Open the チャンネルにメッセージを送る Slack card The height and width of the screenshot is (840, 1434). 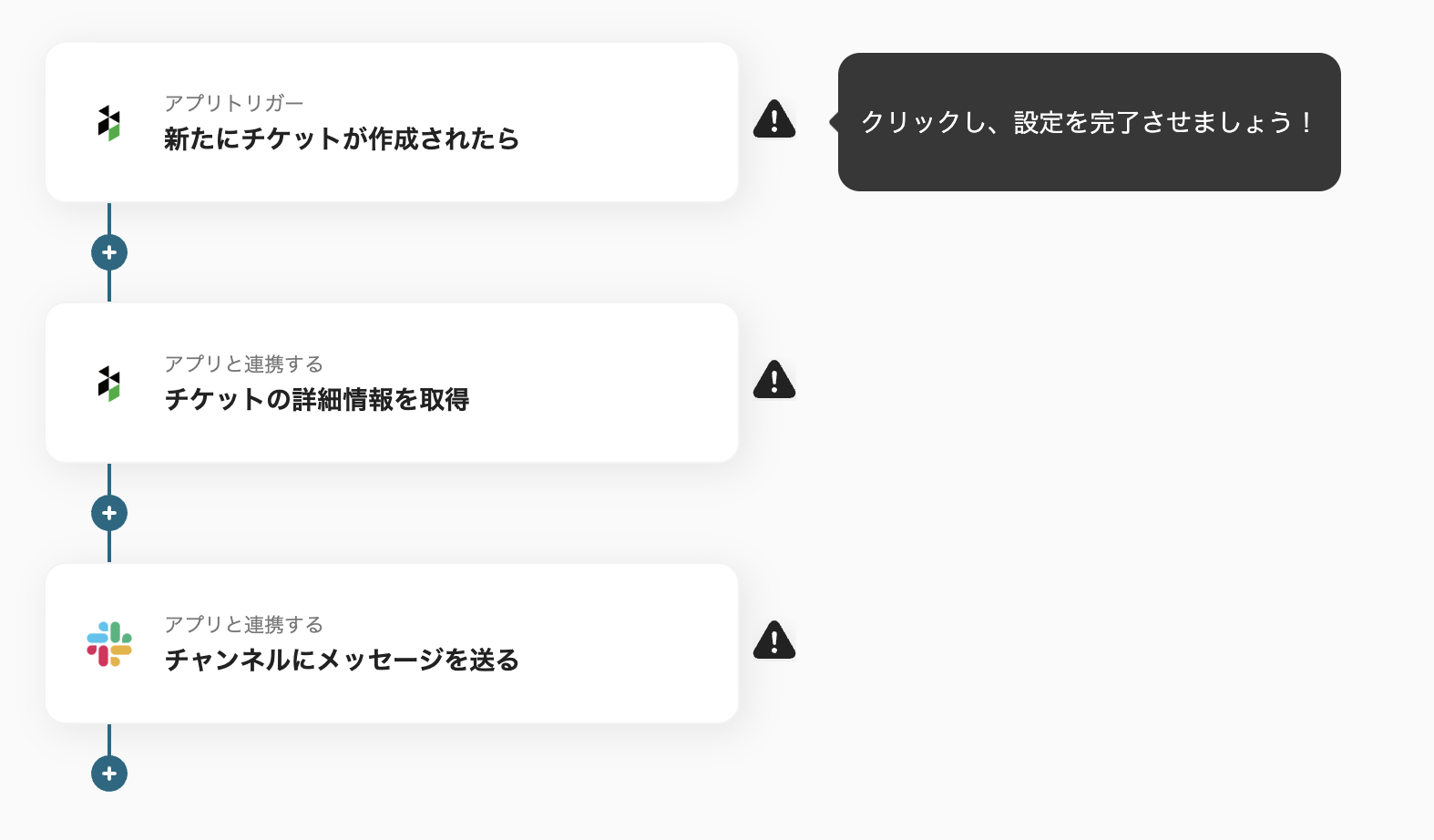pos(392,643)
